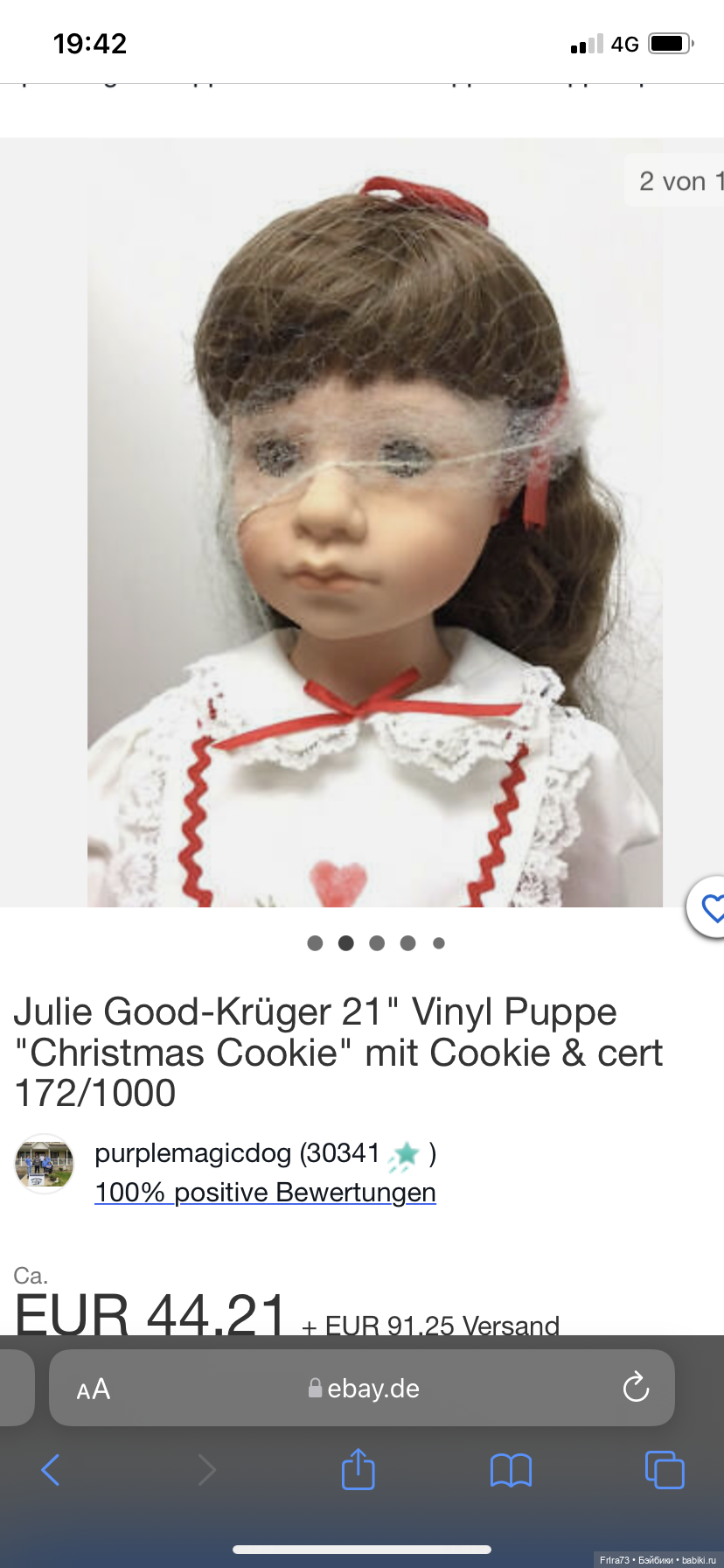Tap the ebay.de address bar
Image resolution: width=724 pixels, height=1568 pixels.
coord(364,1389)
